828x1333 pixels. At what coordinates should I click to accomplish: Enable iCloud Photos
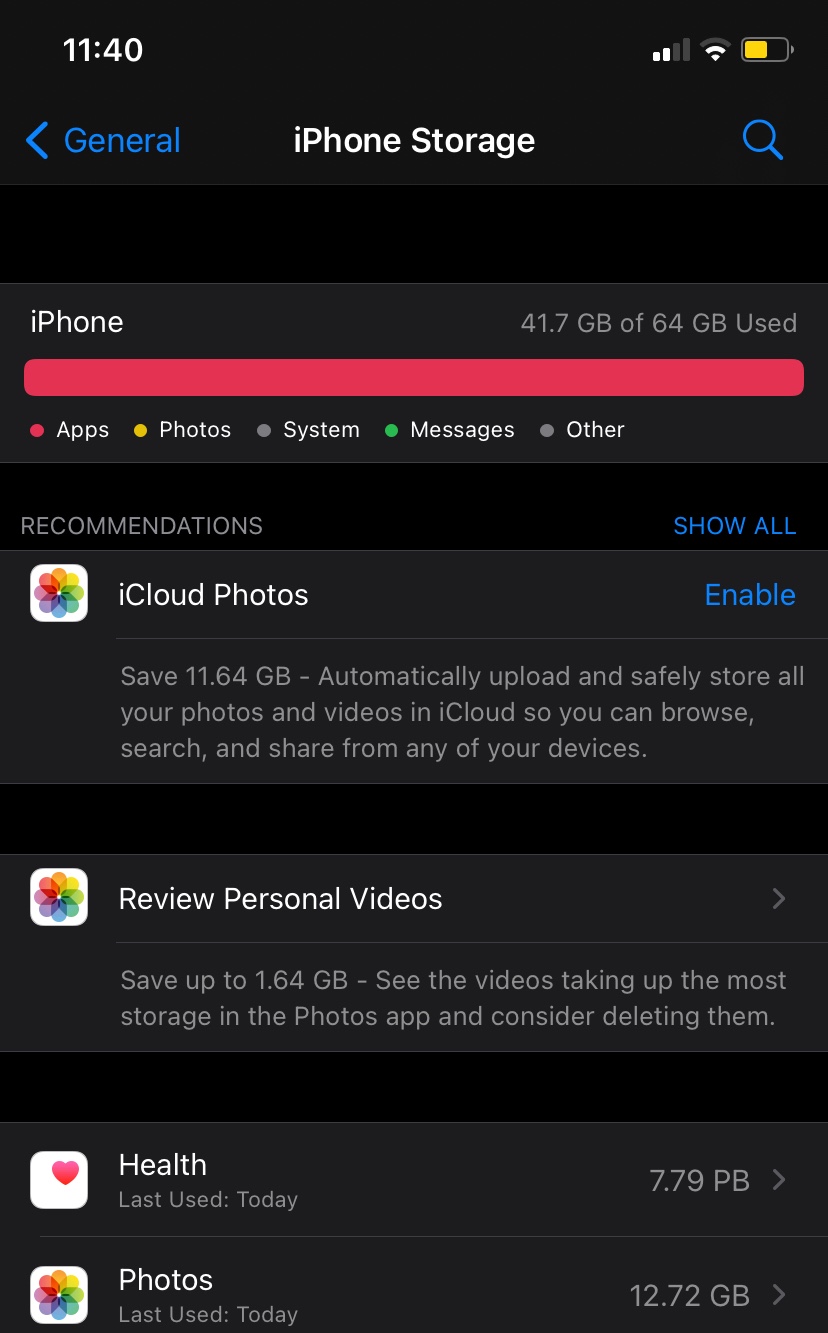(749, 594)
